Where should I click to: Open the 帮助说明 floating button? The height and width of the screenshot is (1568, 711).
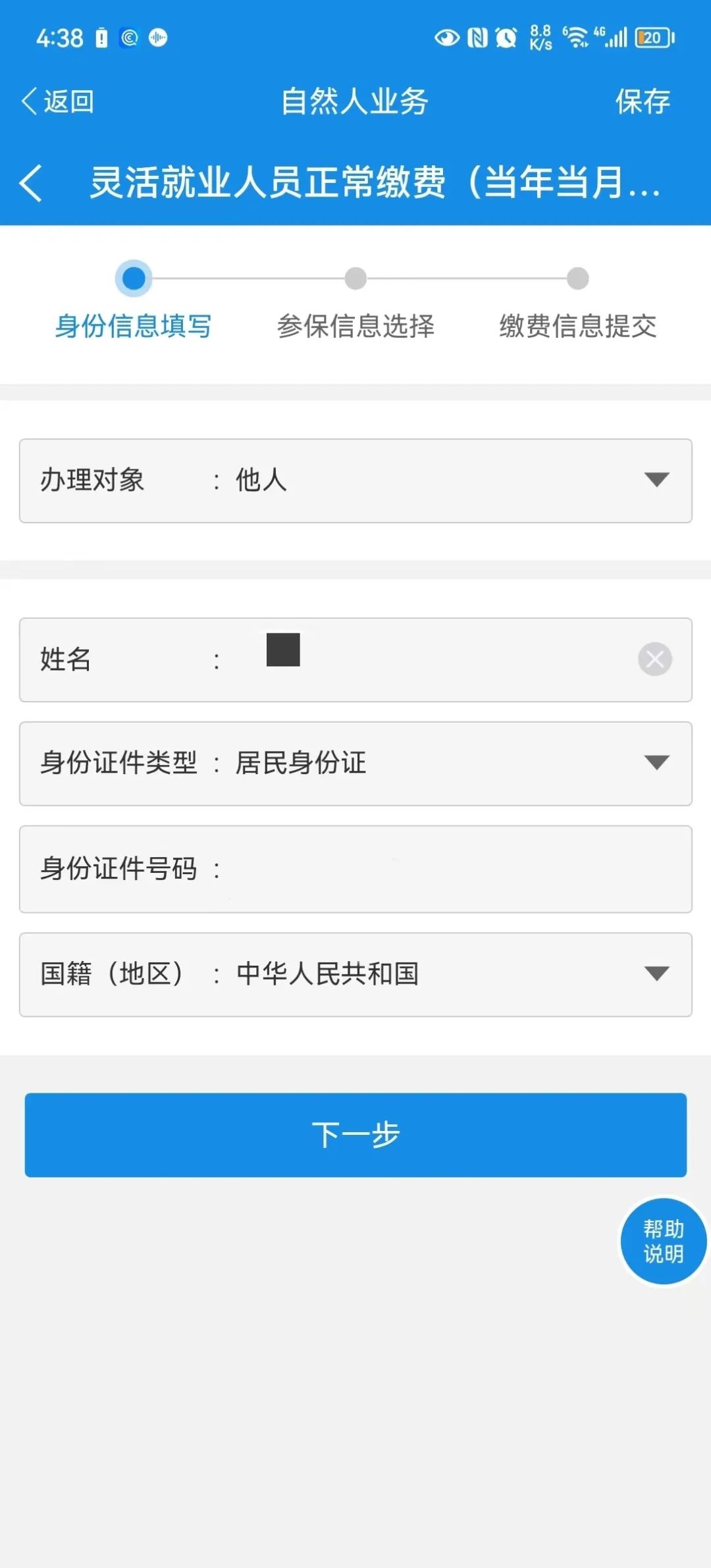[663, 1241]
